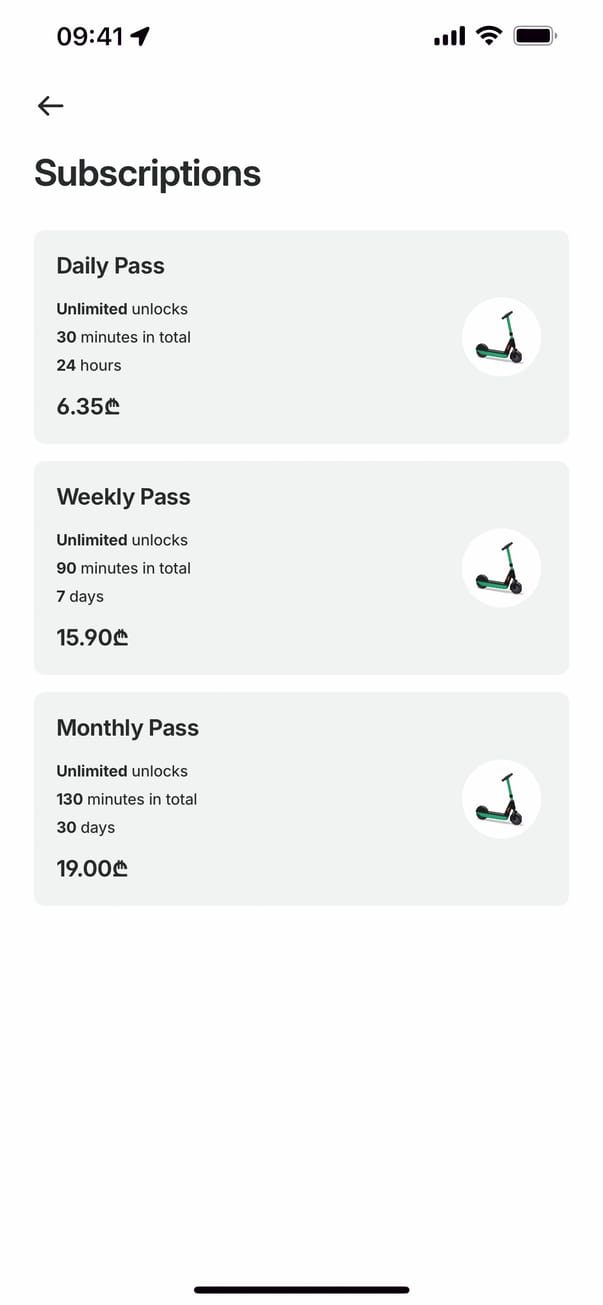This screenshot has width=603, height=1305.
Task: Select the Daily Pass subscription card
Action: click(301, 336)
